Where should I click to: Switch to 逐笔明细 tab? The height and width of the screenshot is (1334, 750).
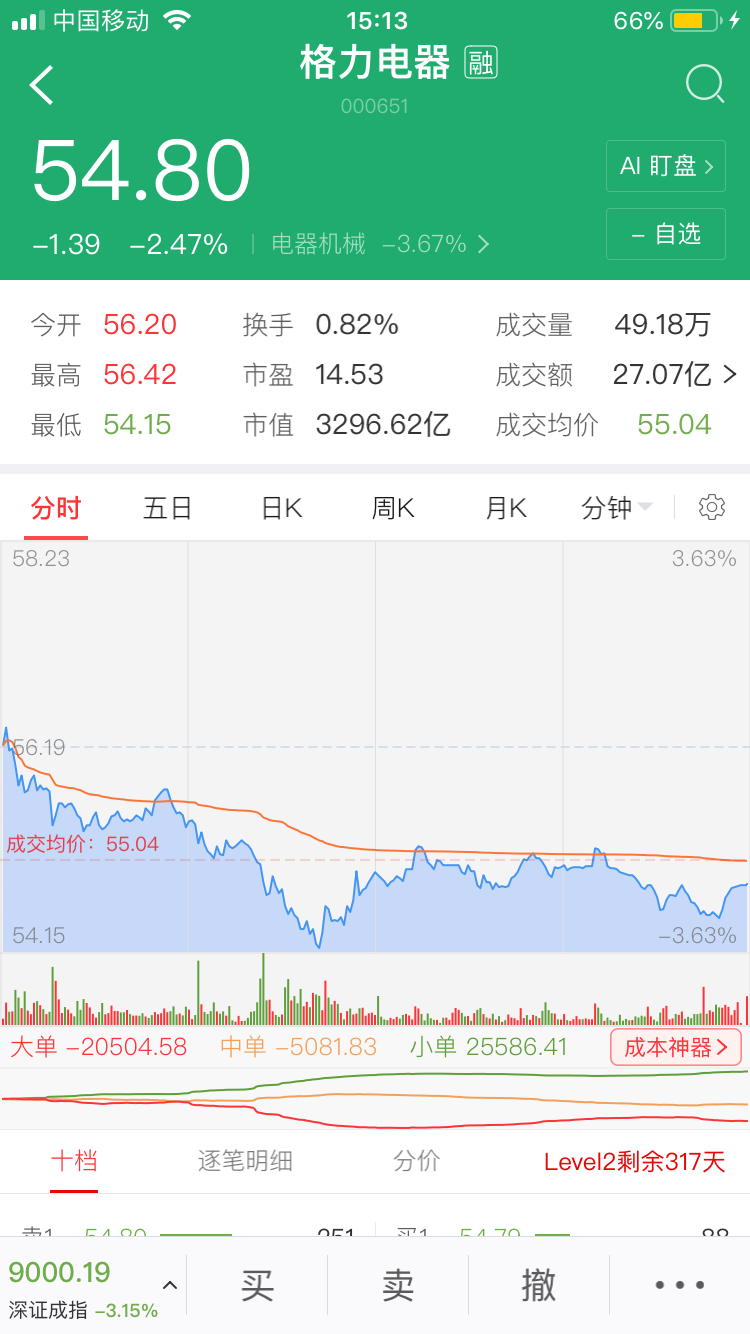tap(245, 1161)
